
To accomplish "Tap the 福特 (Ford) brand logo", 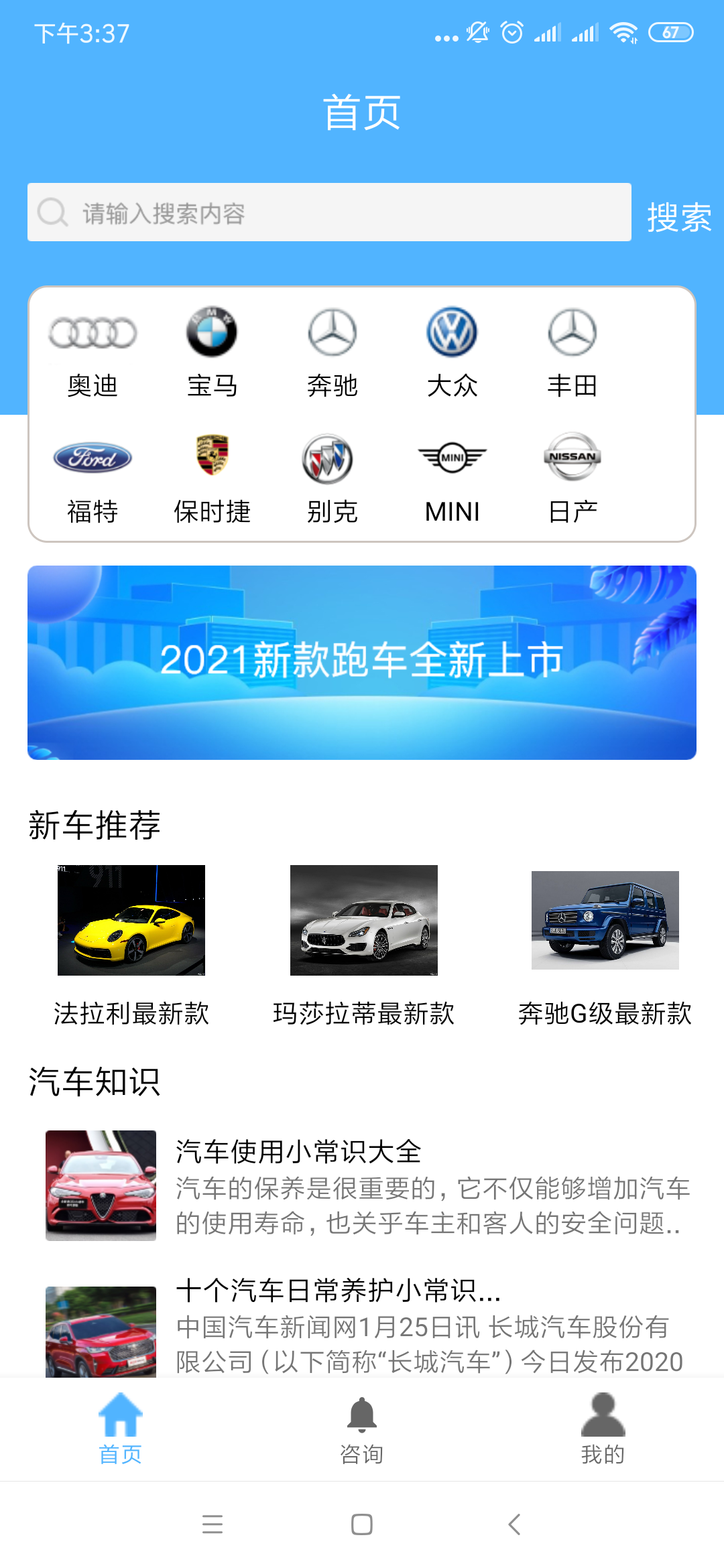I will [x=94, y=458].
